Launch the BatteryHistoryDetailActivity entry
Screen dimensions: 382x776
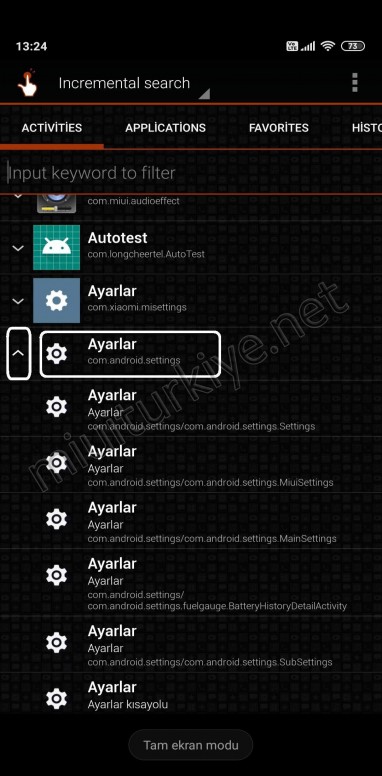pyautogui.click(x=191, y=582)
